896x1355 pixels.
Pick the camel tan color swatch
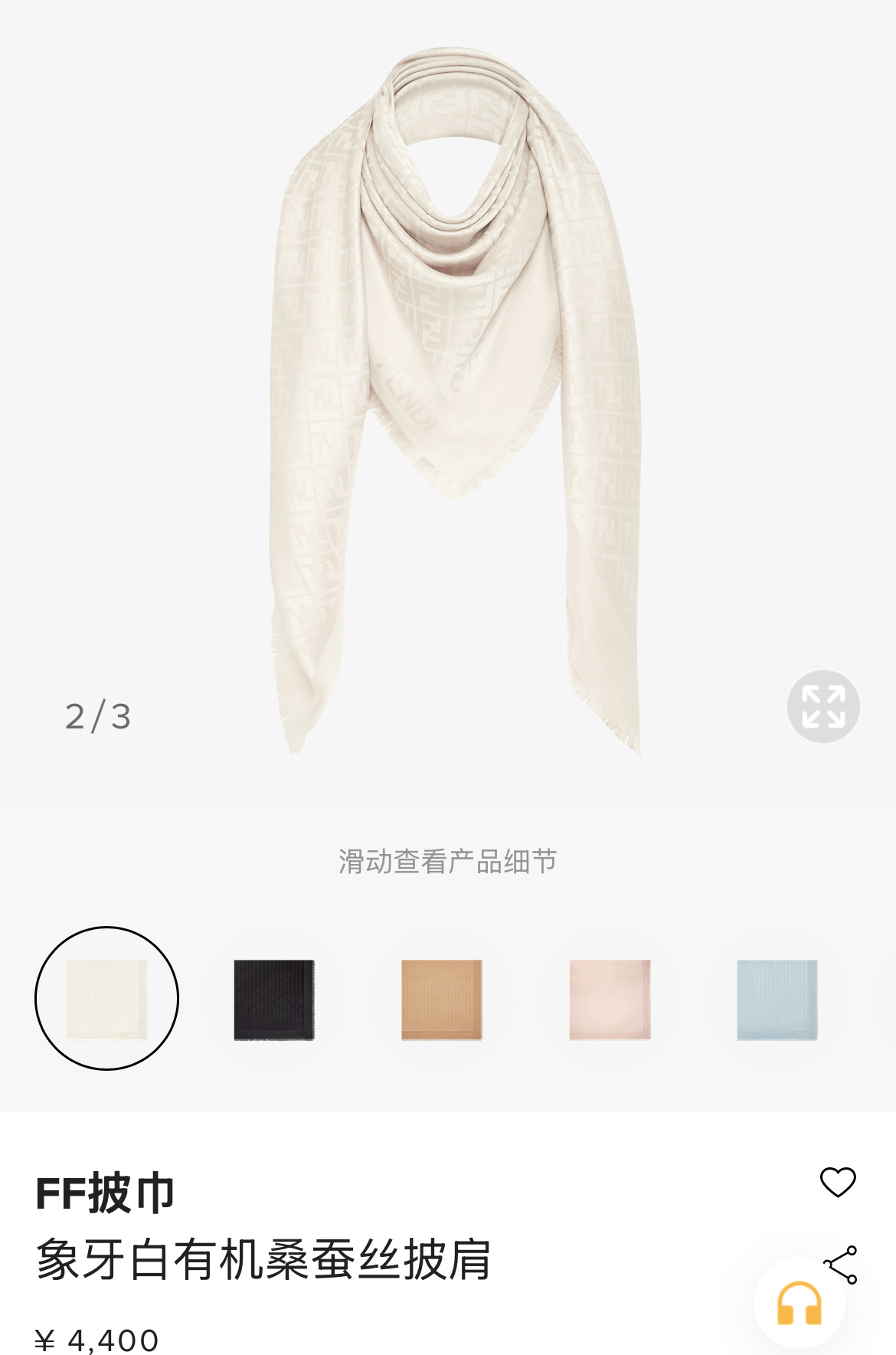(x=442, y=999)
